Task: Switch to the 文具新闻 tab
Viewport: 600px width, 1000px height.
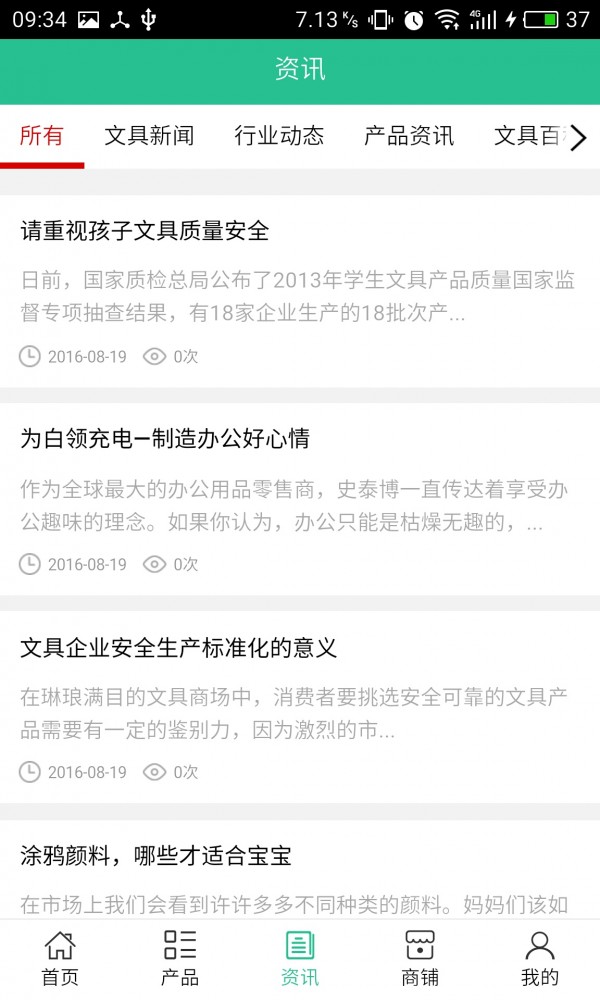Action: [149, 136]
